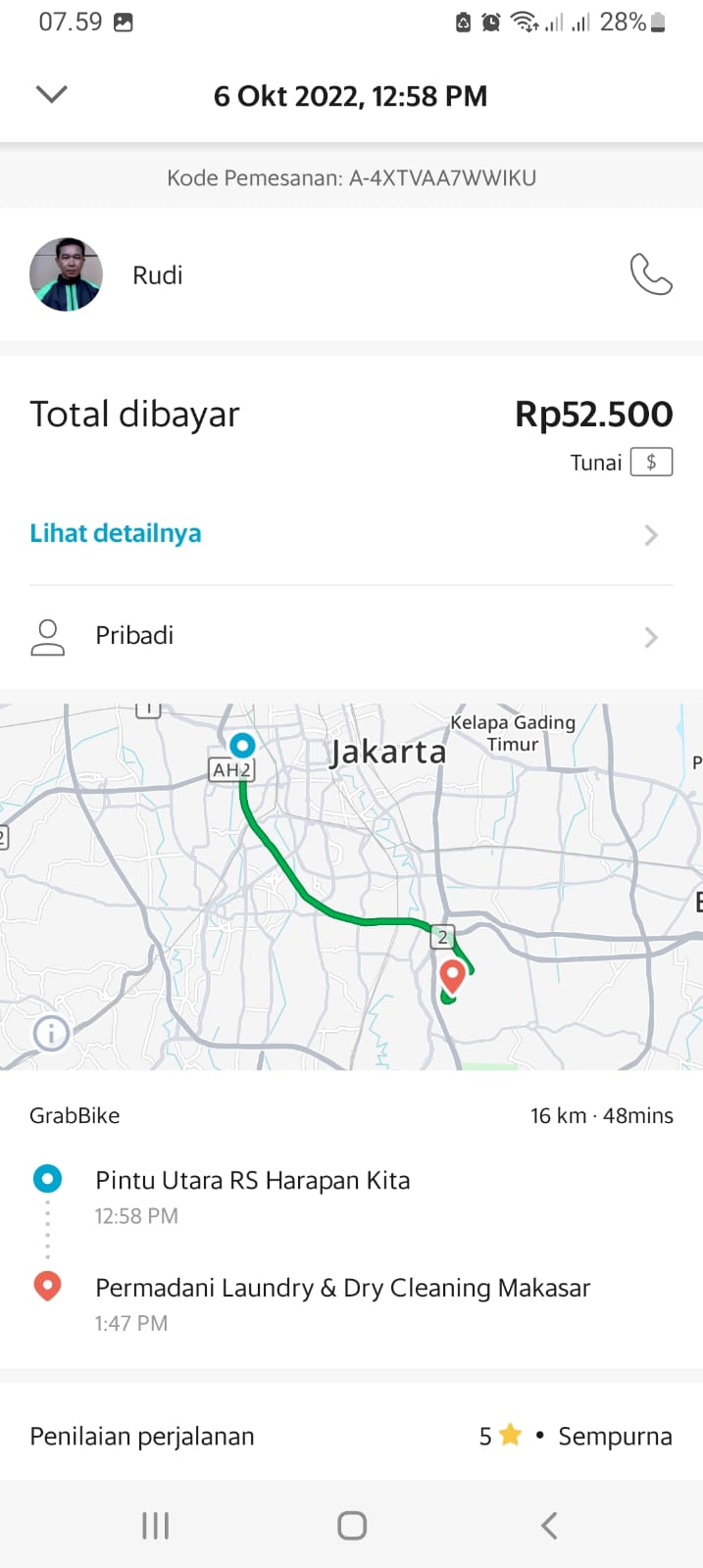This screenshot has height=1568, width=703.
Task: Go back using the system back button
Action: click(x=549, y=1525)
